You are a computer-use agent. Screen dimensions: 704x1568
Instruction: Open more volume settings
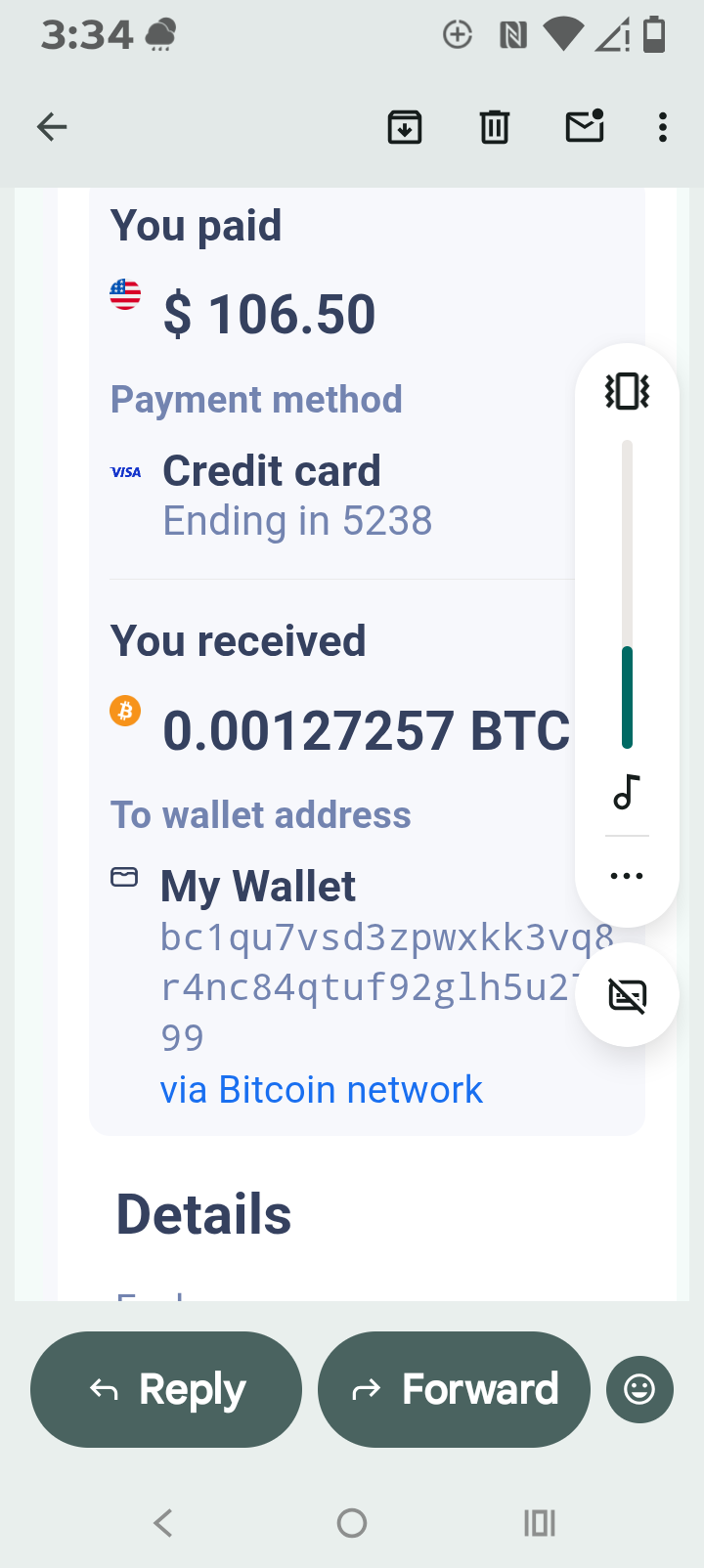pyautogui.click(x=627, y=876)
